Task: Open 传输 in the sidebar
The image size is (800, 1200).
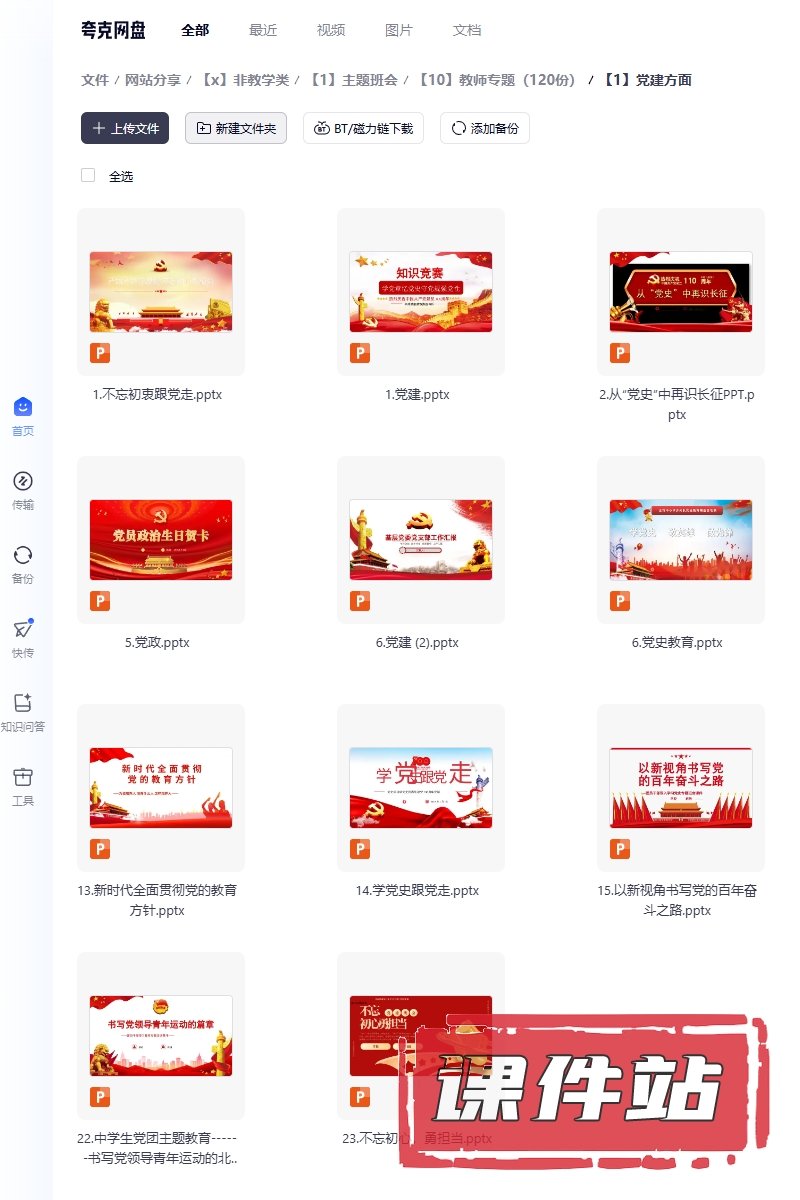Action: pyautogui.click(x=23, y=490)
